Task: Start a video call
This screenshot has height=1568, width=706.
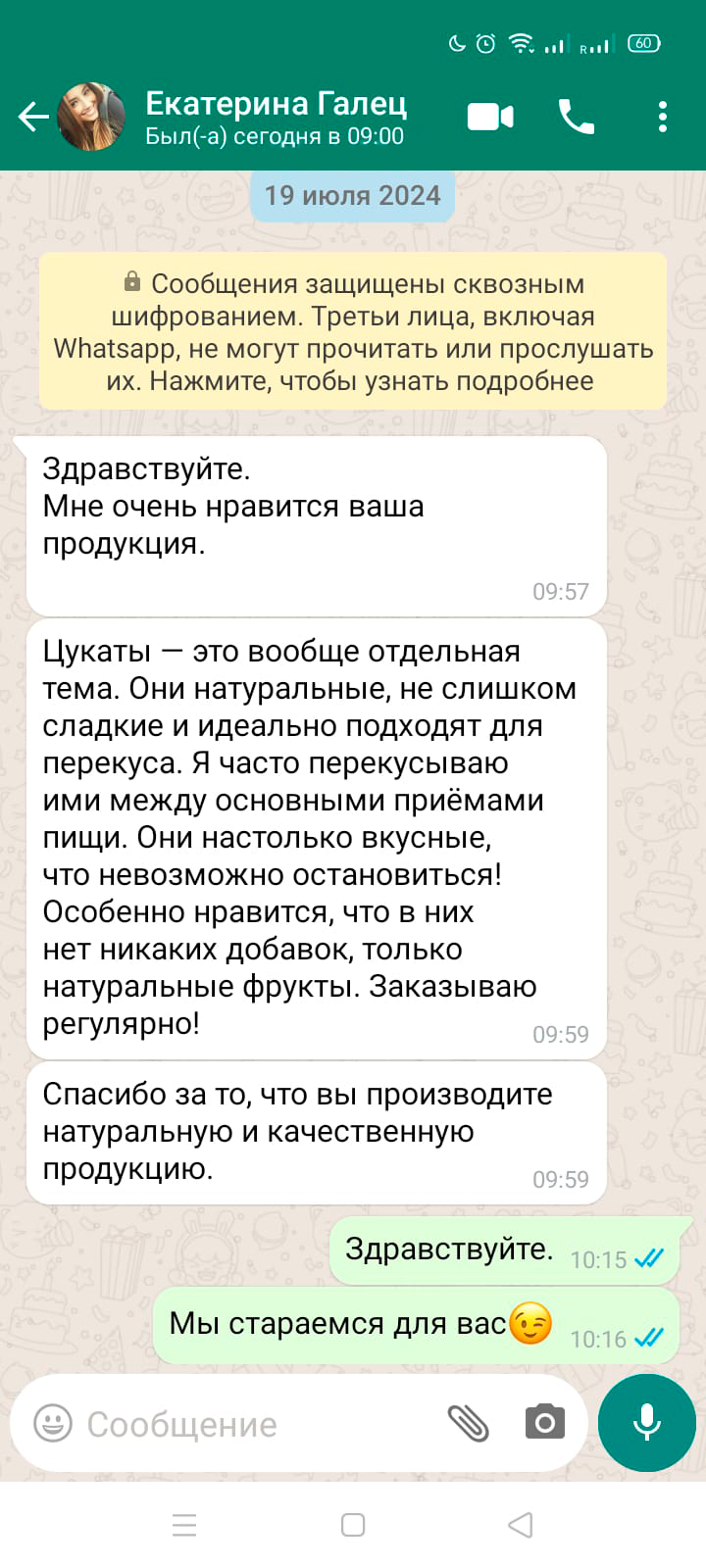Action: pyautogui.click(x=490, y=118)
